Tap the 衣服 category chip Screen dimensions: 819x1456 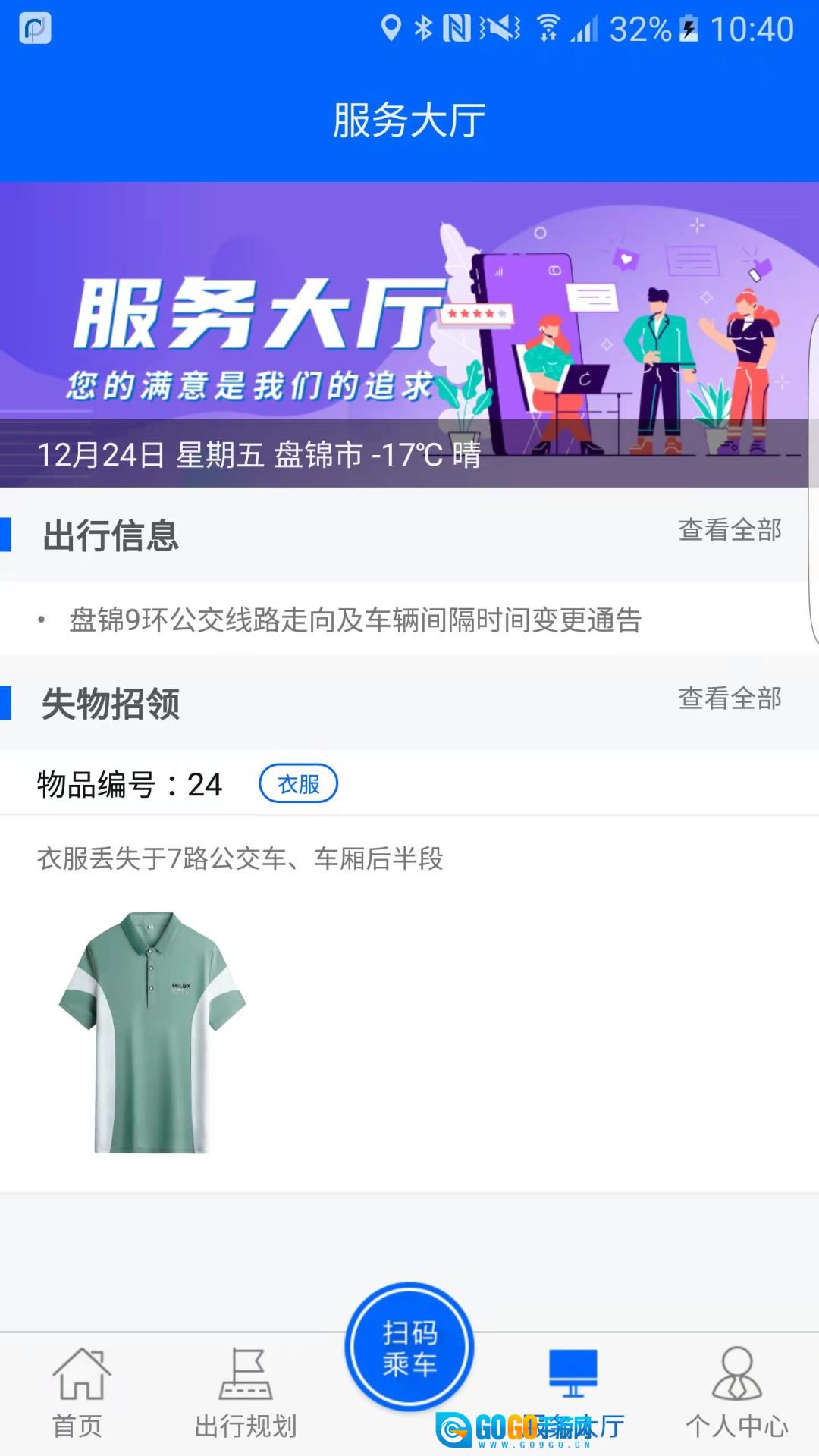pyautogui.click(x=298, y=783)
